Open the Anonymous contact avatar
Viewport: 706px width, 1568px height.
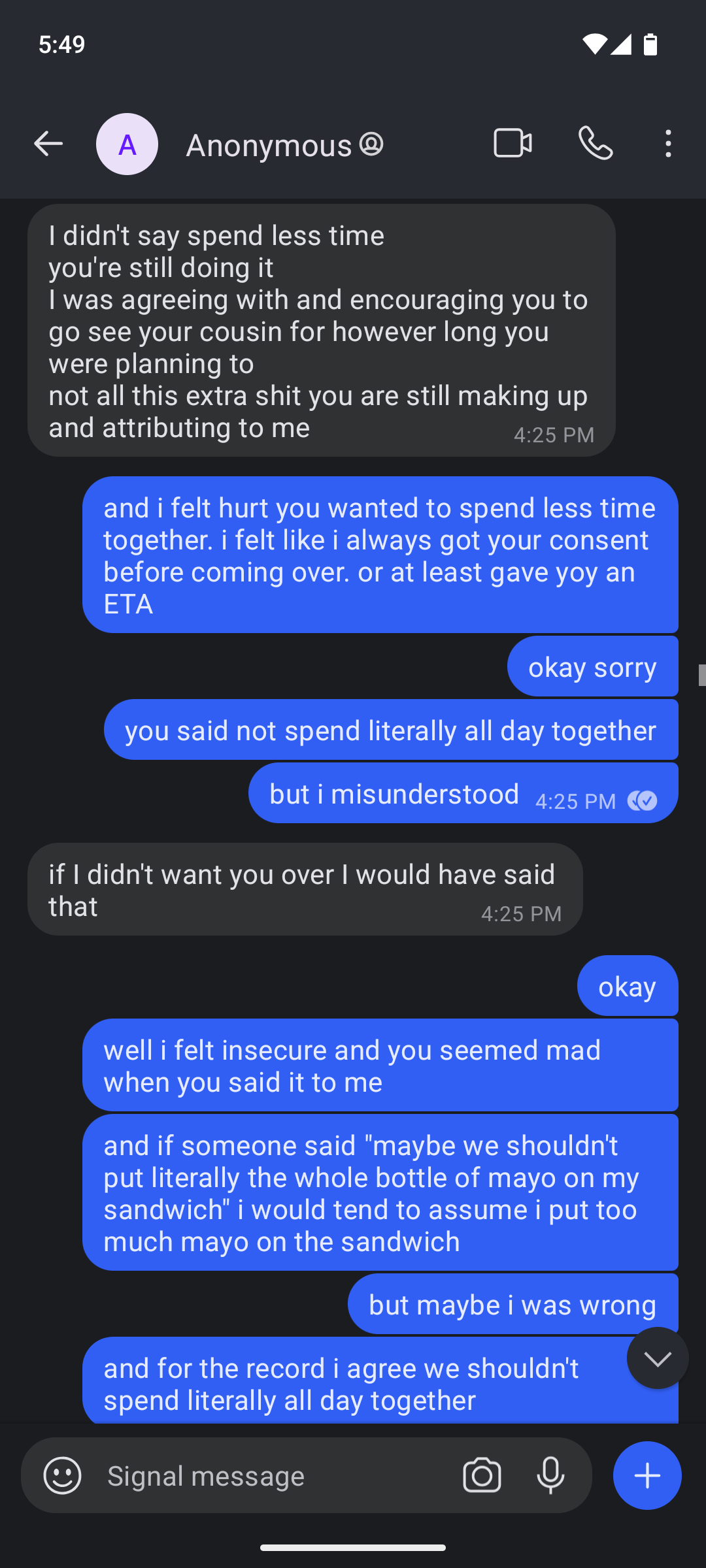(x=127, y=144)
